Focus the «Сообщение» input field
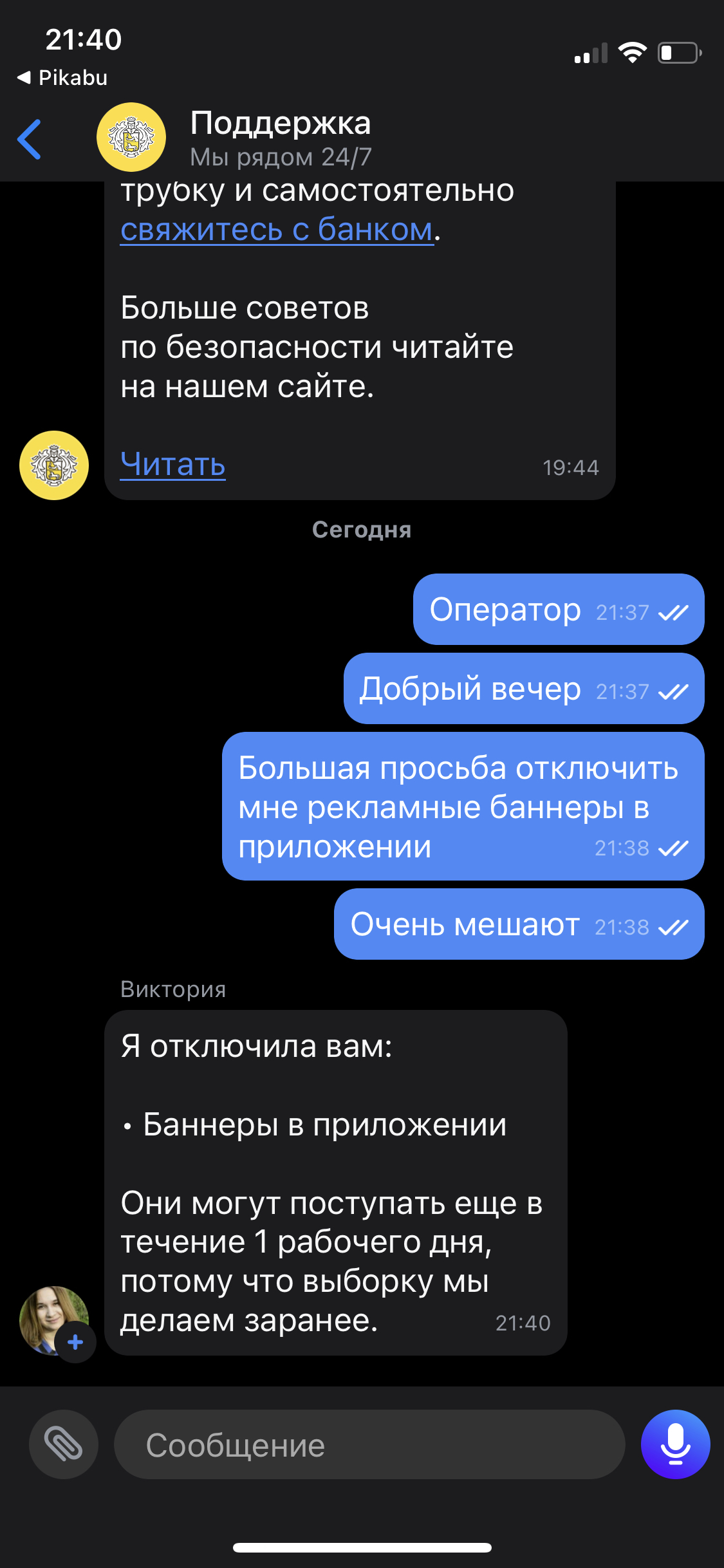The width and height of the screenshot is (724, 1568). (x=369, y=1444)
